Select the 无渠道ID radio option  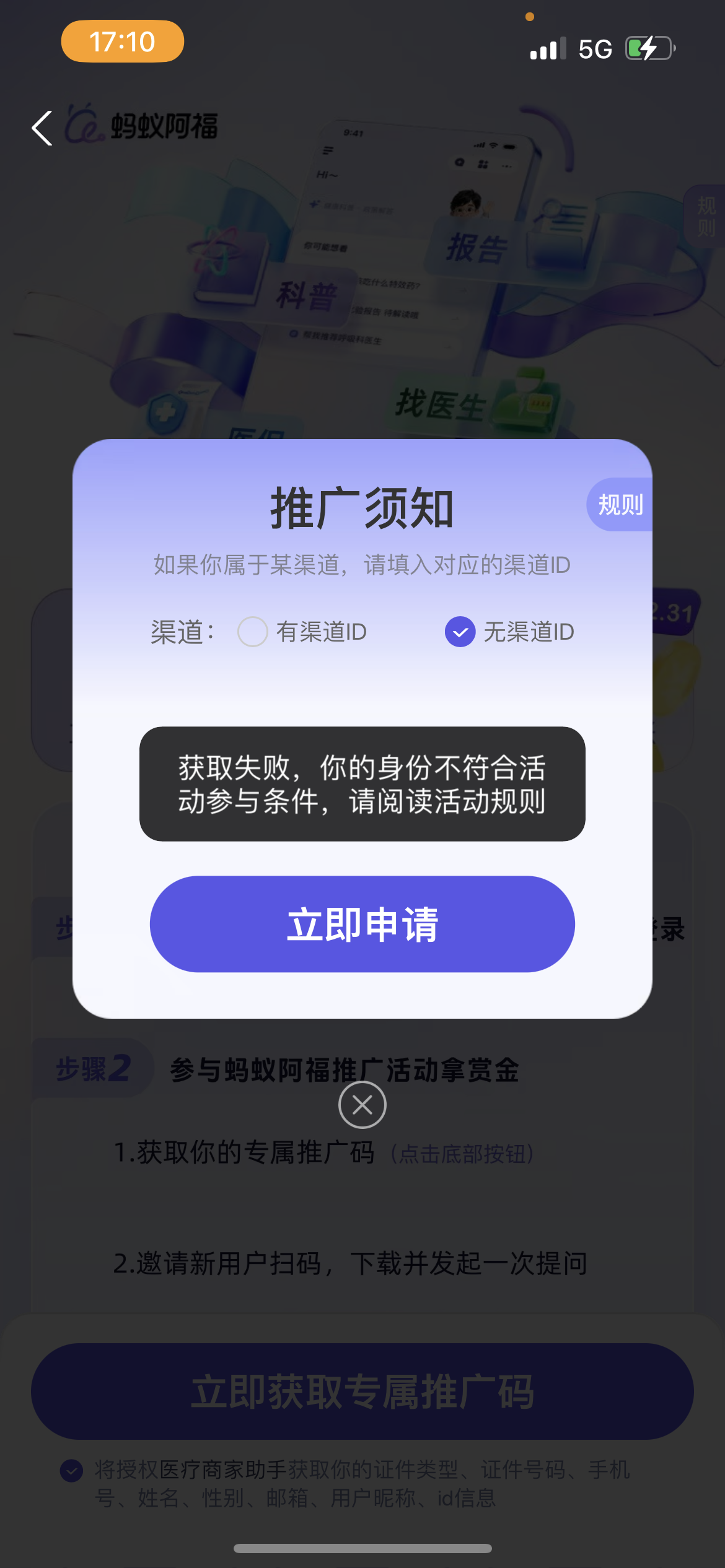(460, 632)
